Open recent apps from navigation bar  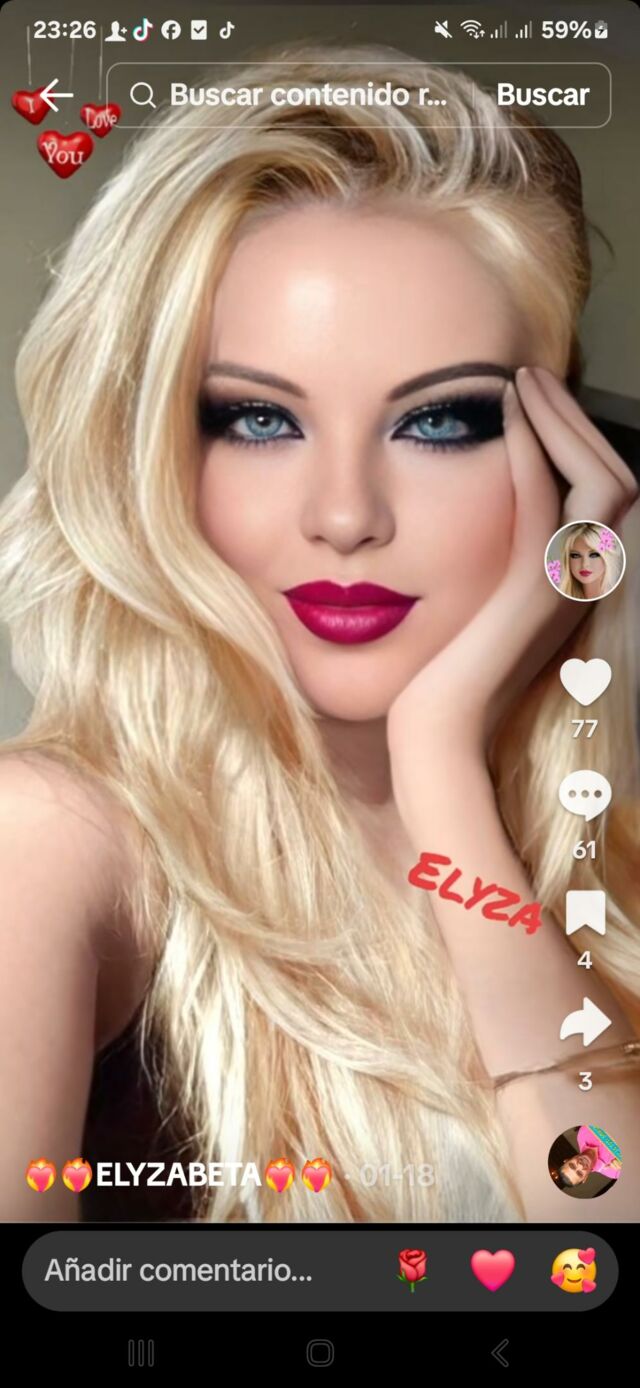point(141,1353)
